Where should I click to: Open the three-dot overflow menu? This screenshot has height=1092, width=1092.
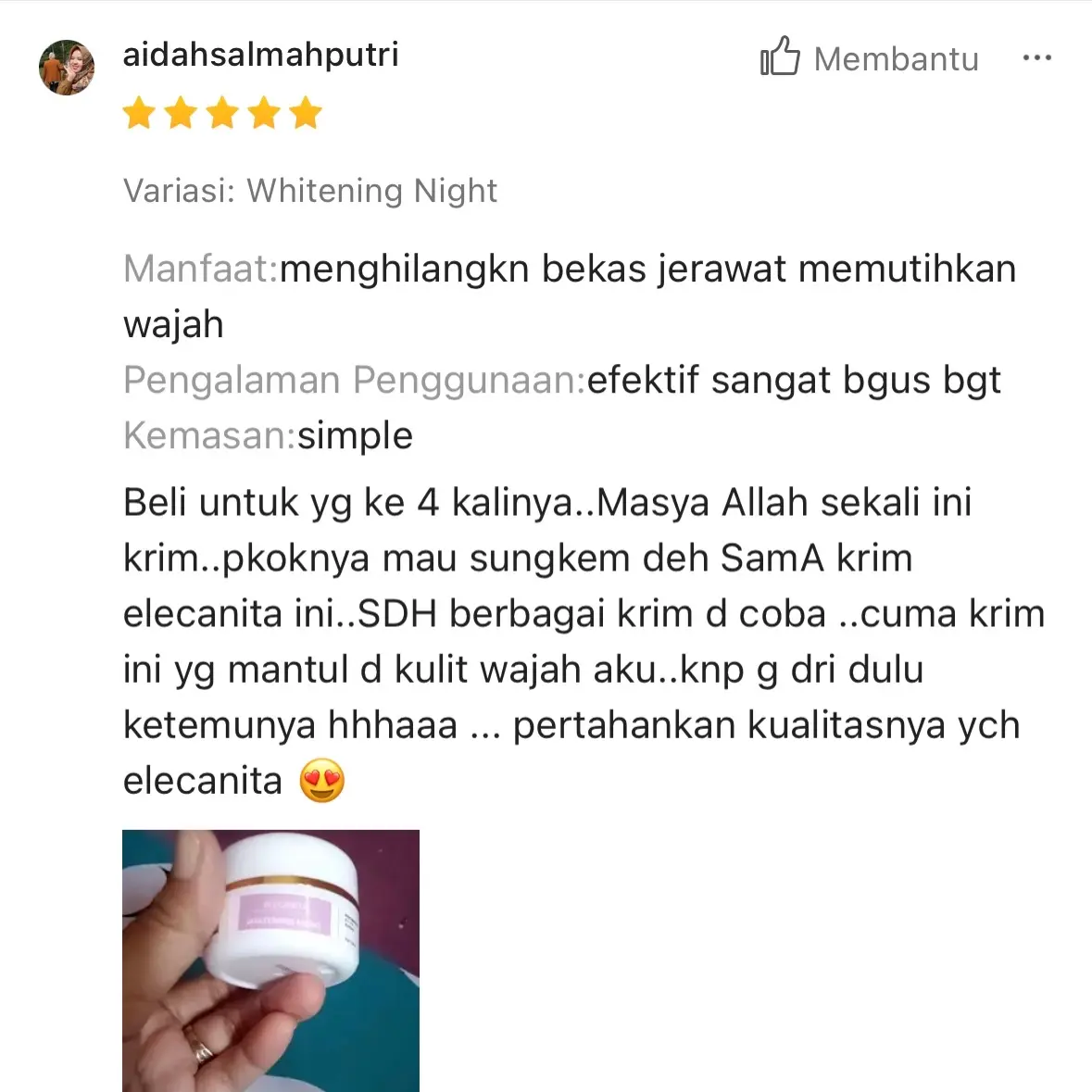tap(1036, 58)
